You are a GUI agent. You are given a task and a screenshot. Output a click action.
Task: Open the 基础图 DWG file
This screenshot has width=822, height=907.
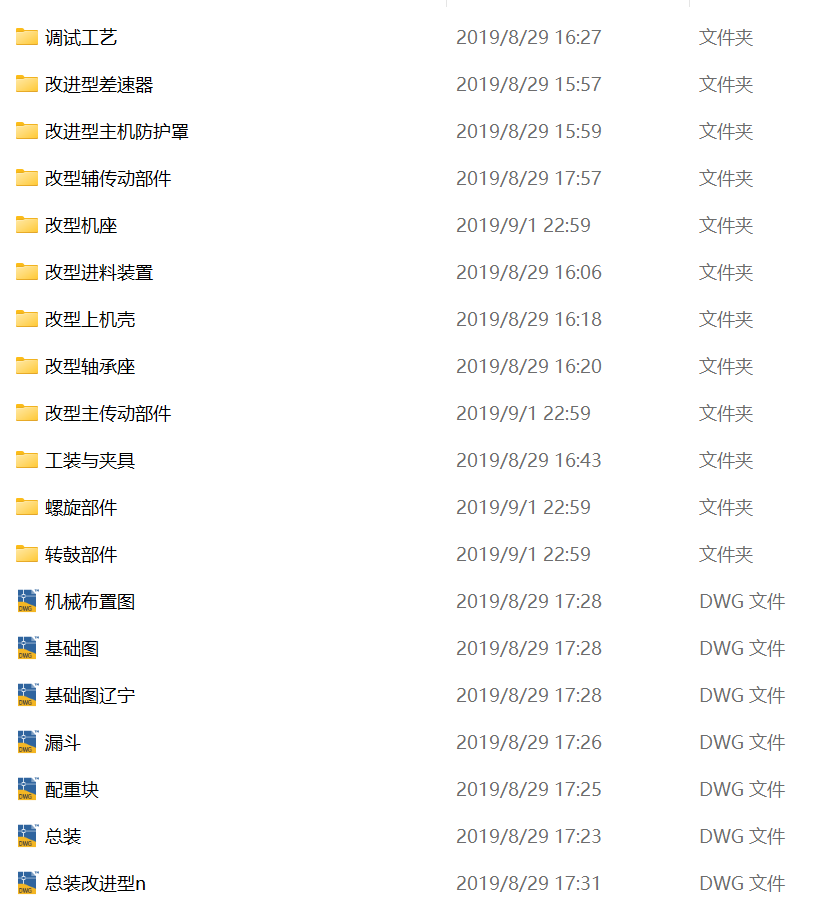coord(72,649)
